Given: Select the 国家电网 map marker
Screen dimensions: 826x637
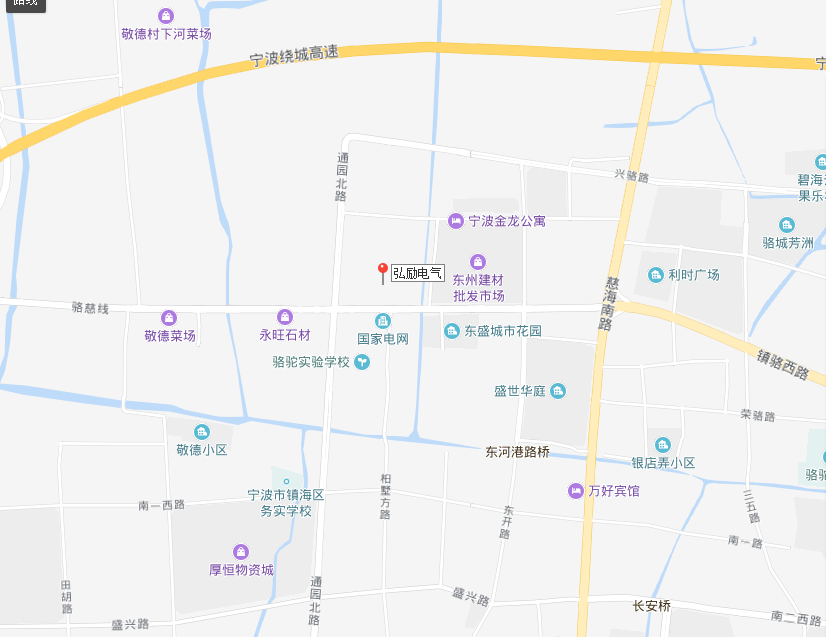Looking at the screenshot, I should 383,320.
